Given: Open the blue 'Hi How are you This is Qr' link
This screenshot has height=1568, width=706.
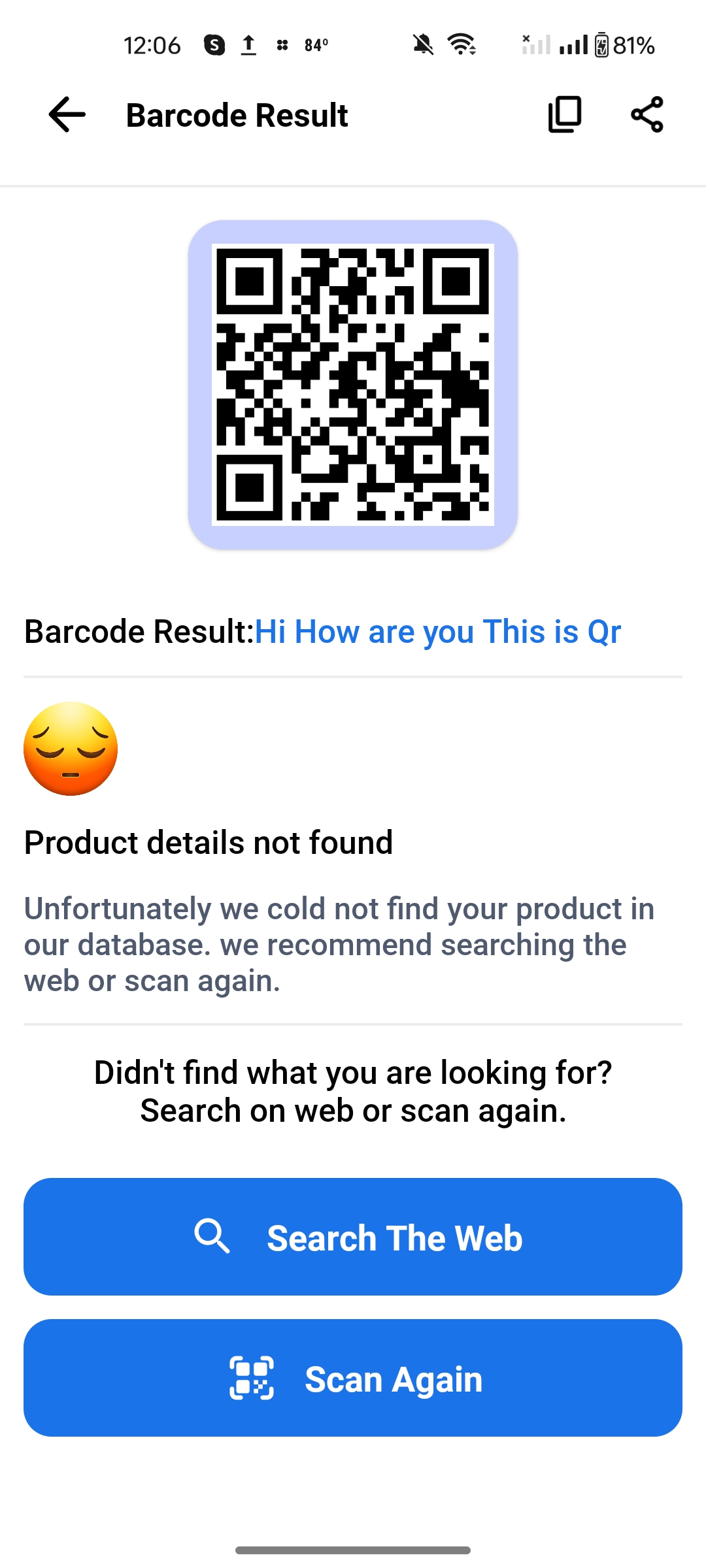Looking at the screenshot, I should 437,632.
